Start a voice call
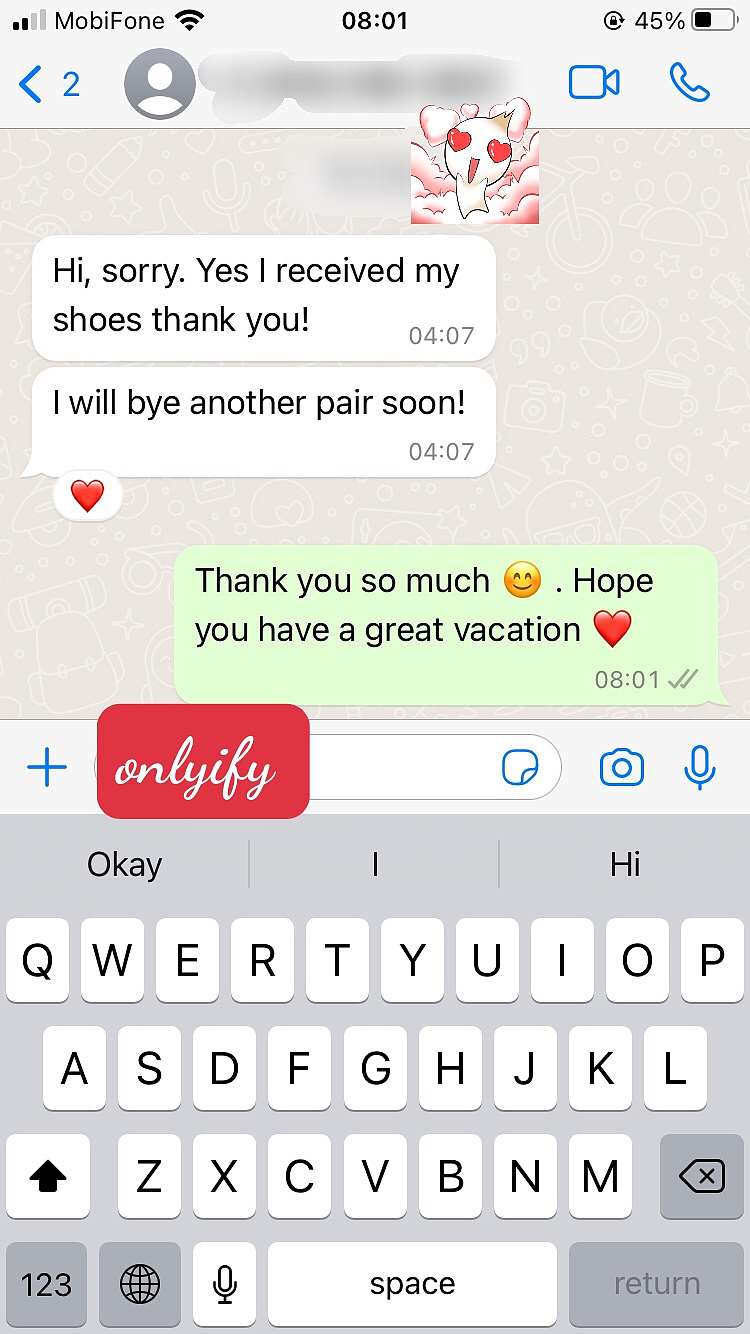This screenshot has height=1334, width=750. click(689, 83)
